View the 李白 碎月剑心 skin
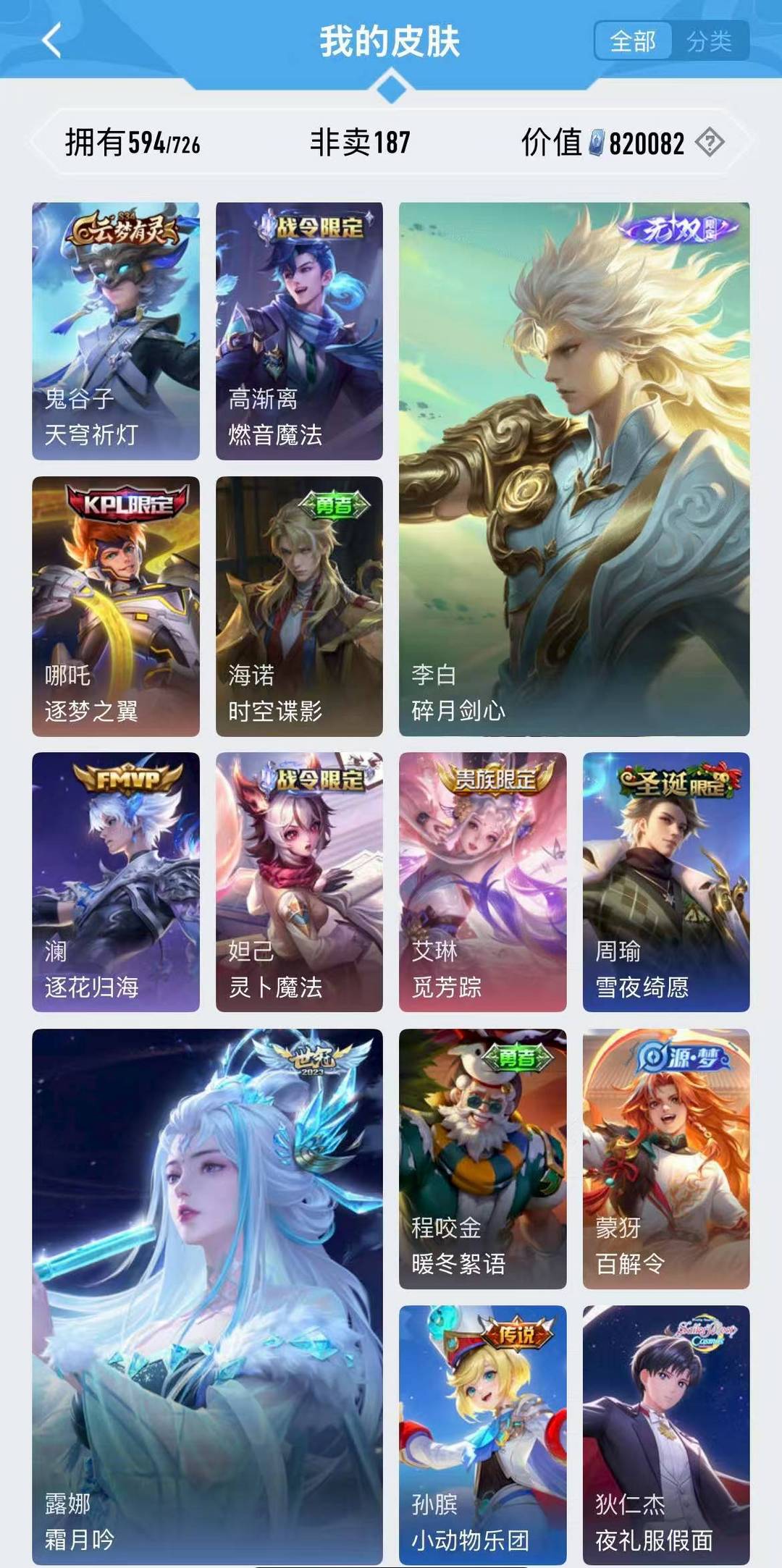 click(574, 469)
